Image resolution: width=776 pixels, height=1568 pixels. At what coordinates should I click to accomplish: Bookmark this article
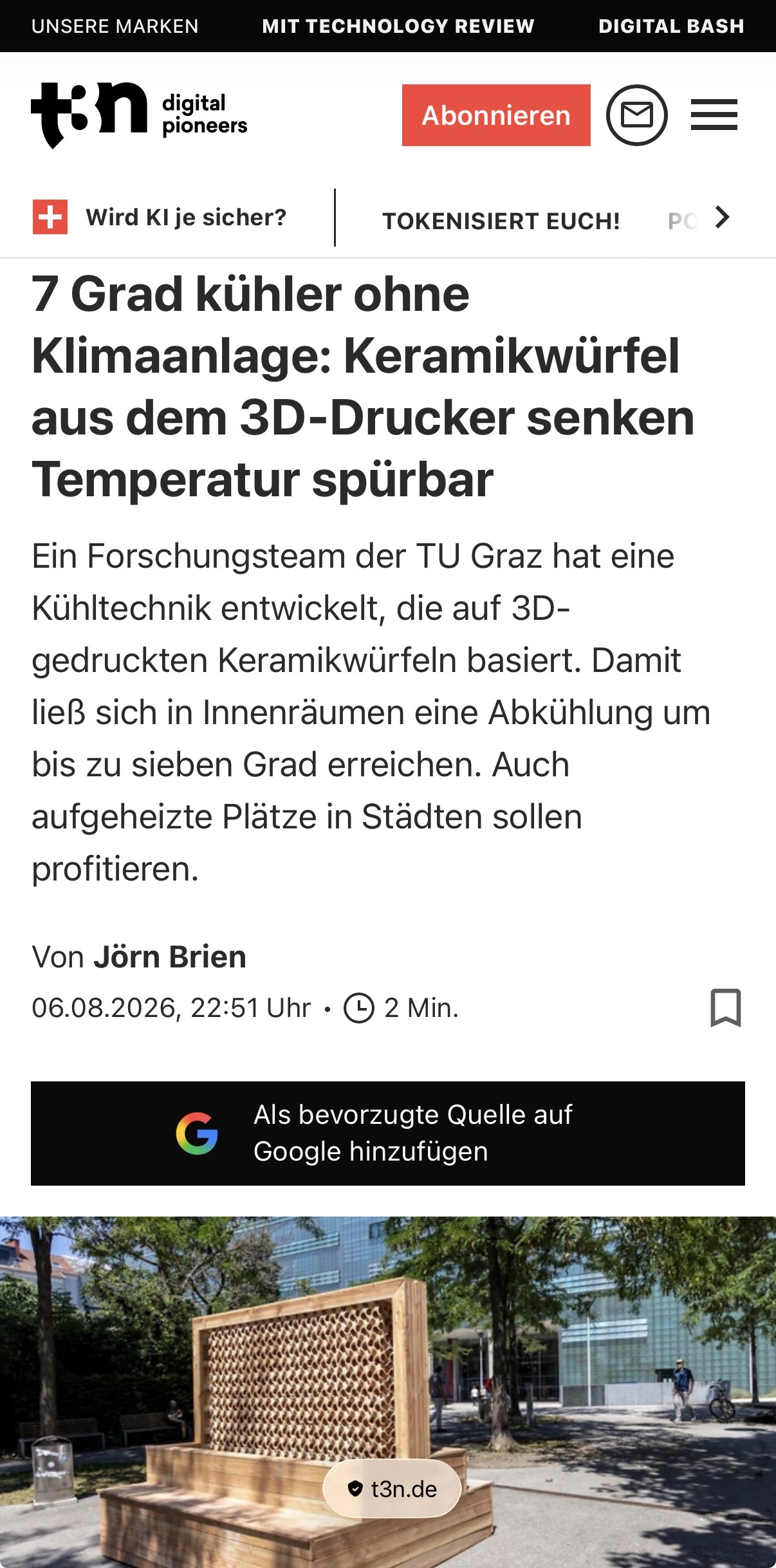point(726,1007)
